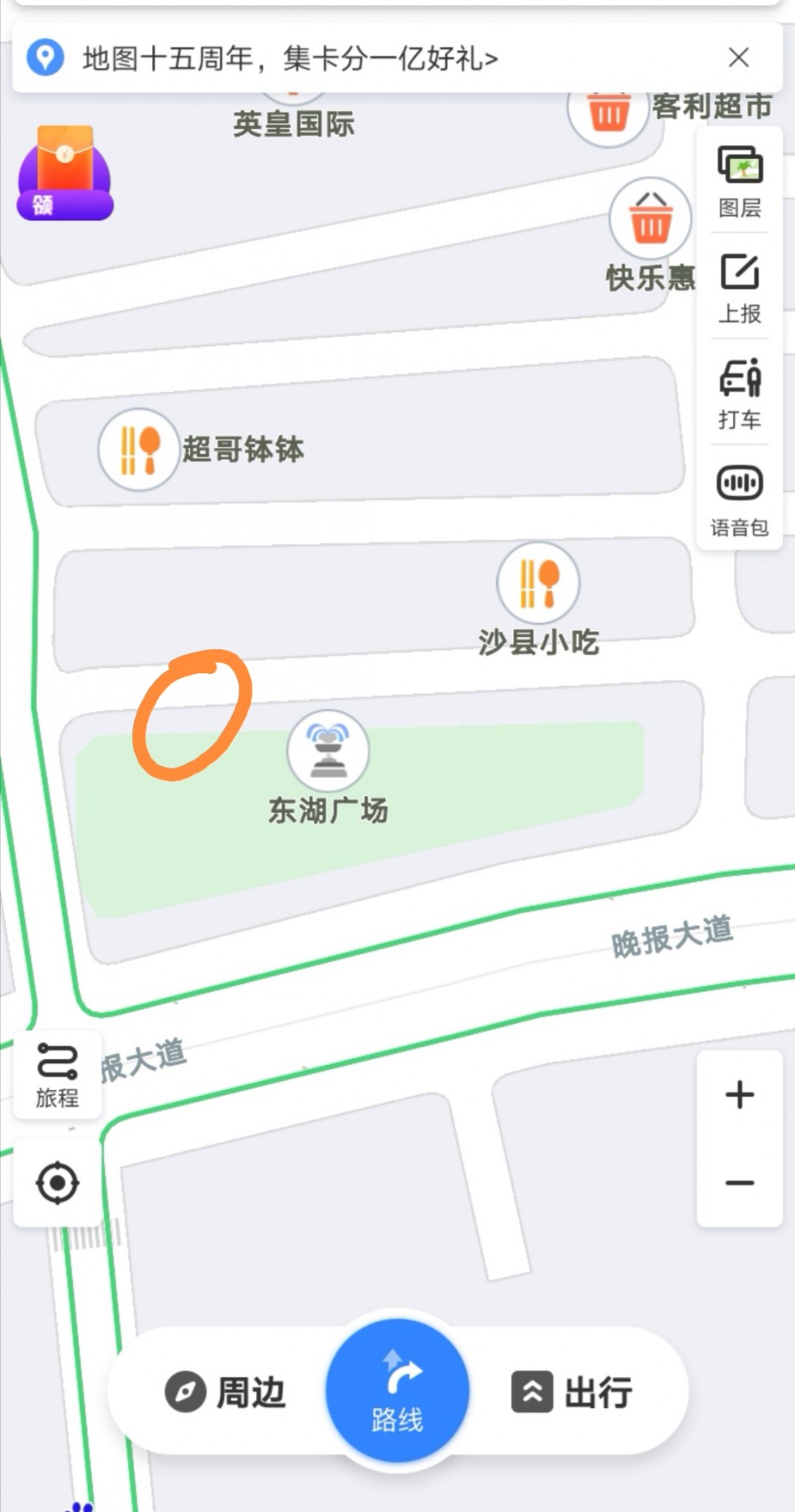Select the 东湖广场 fountain marker

pos(328,751)
